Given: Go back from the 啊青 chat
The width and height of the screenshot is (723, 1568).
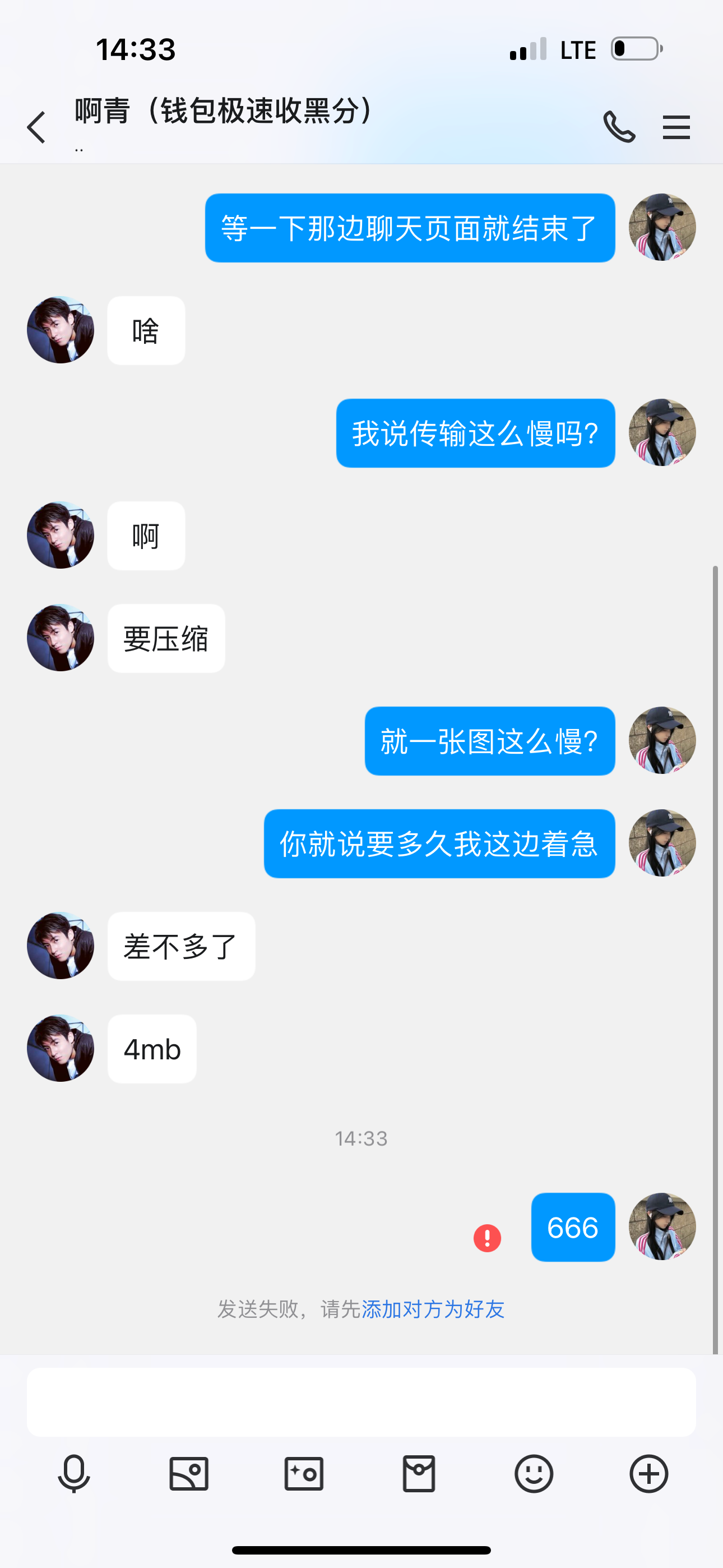Looking at the screenshot, I should (x=36, y=127).
